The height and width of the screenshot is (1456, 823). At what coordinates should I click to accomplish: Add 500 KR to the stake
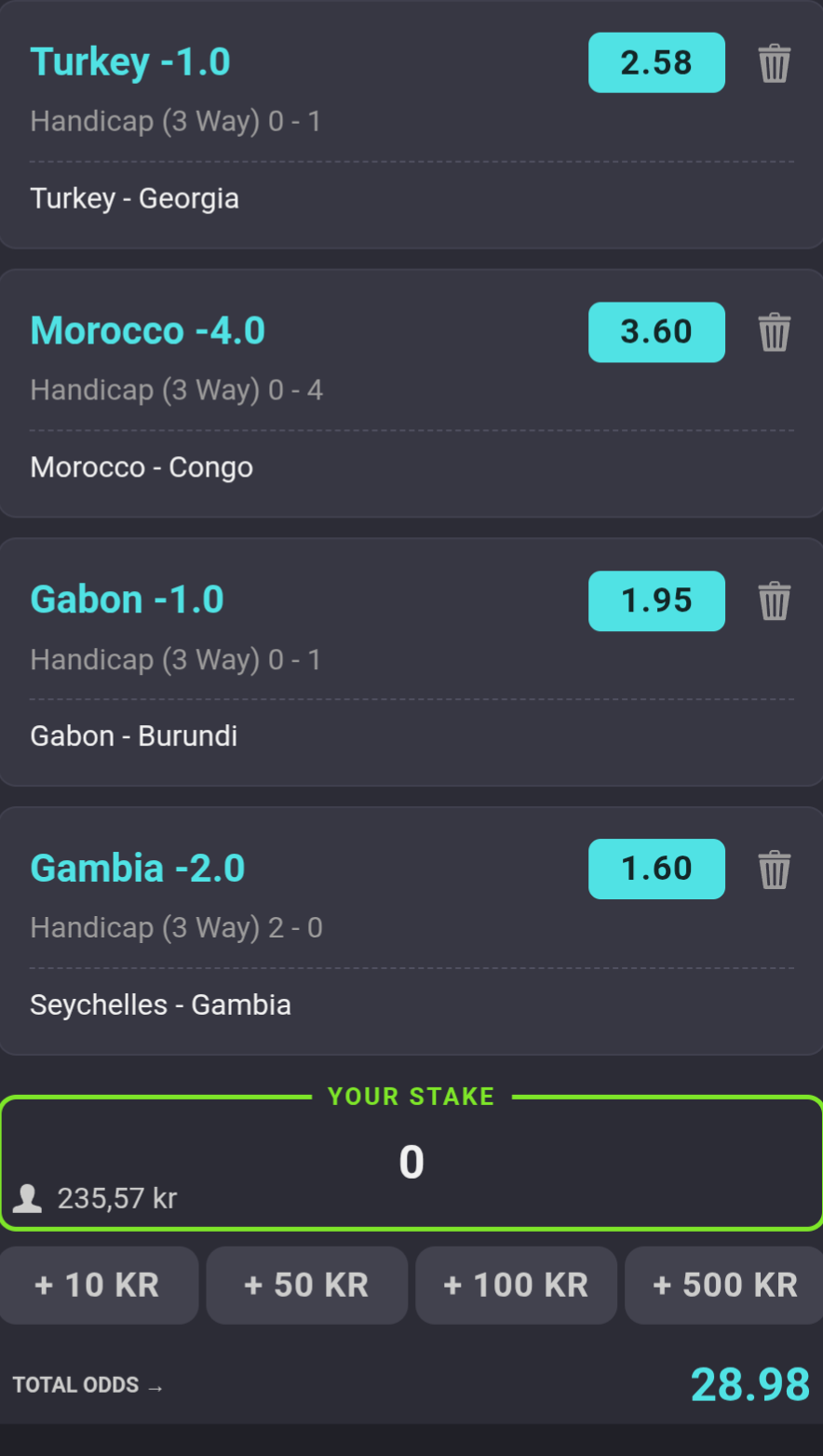pos(724,1286)
